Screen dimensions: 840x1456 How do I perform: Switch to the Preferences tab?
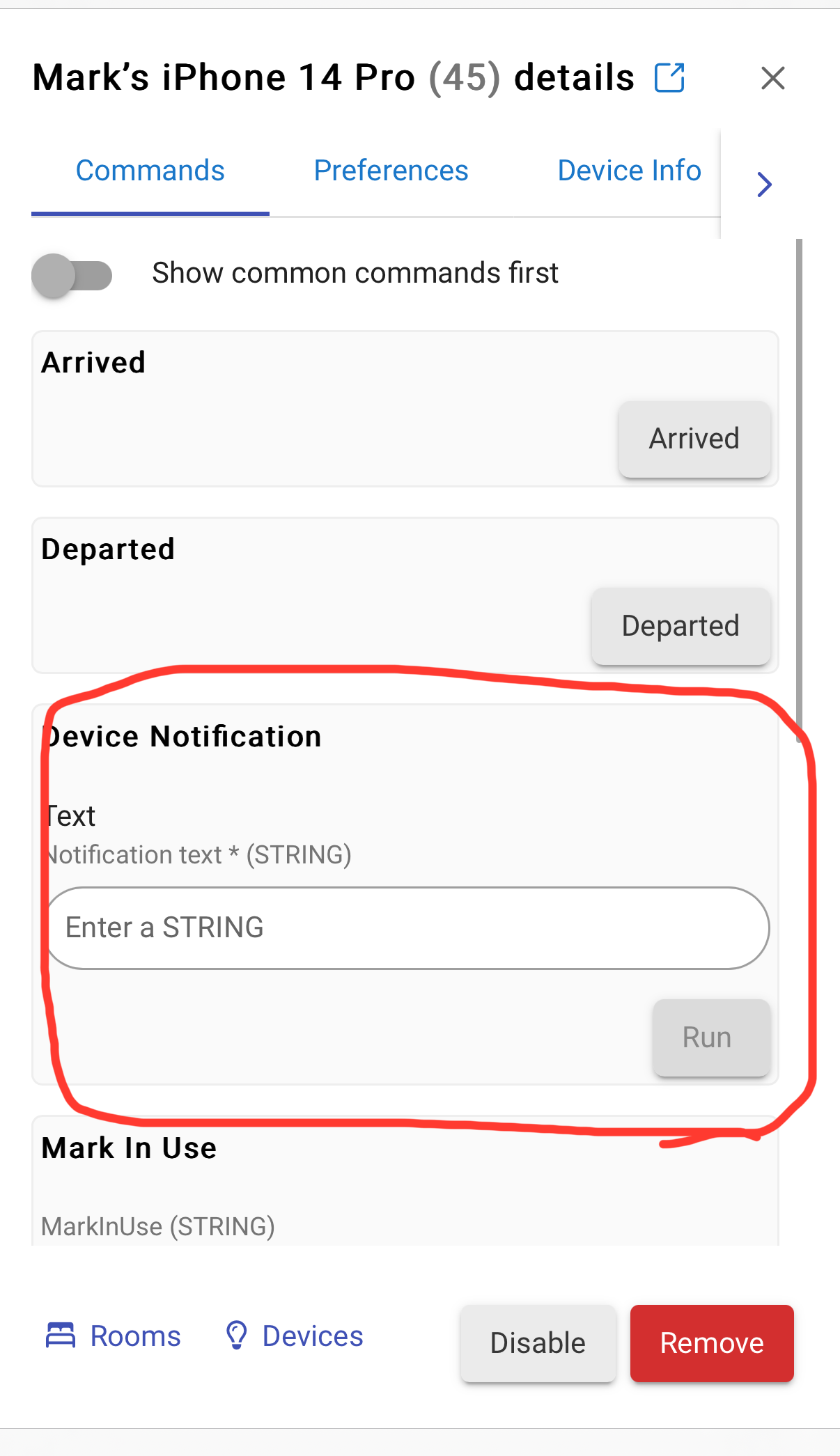pos(391,171)
